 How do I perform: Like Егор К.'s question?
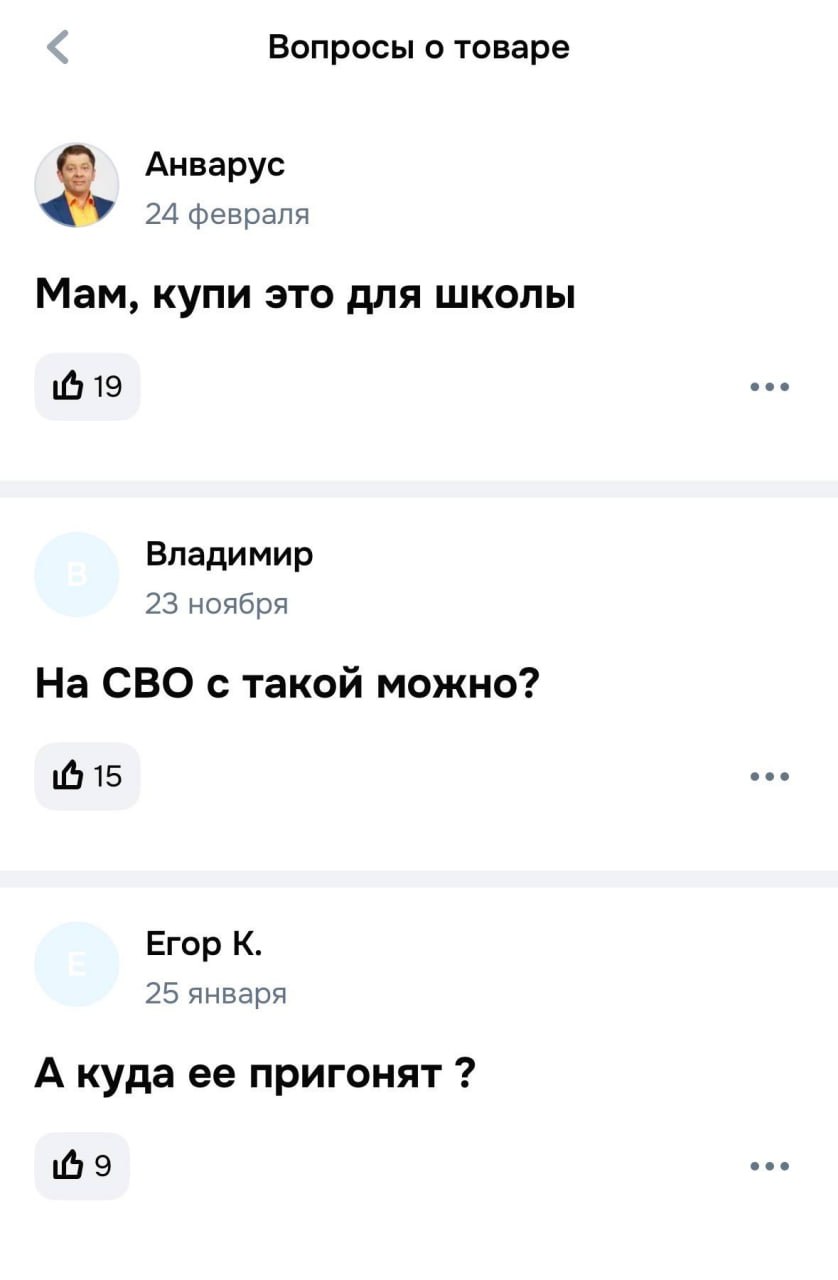pos(82,1166)
